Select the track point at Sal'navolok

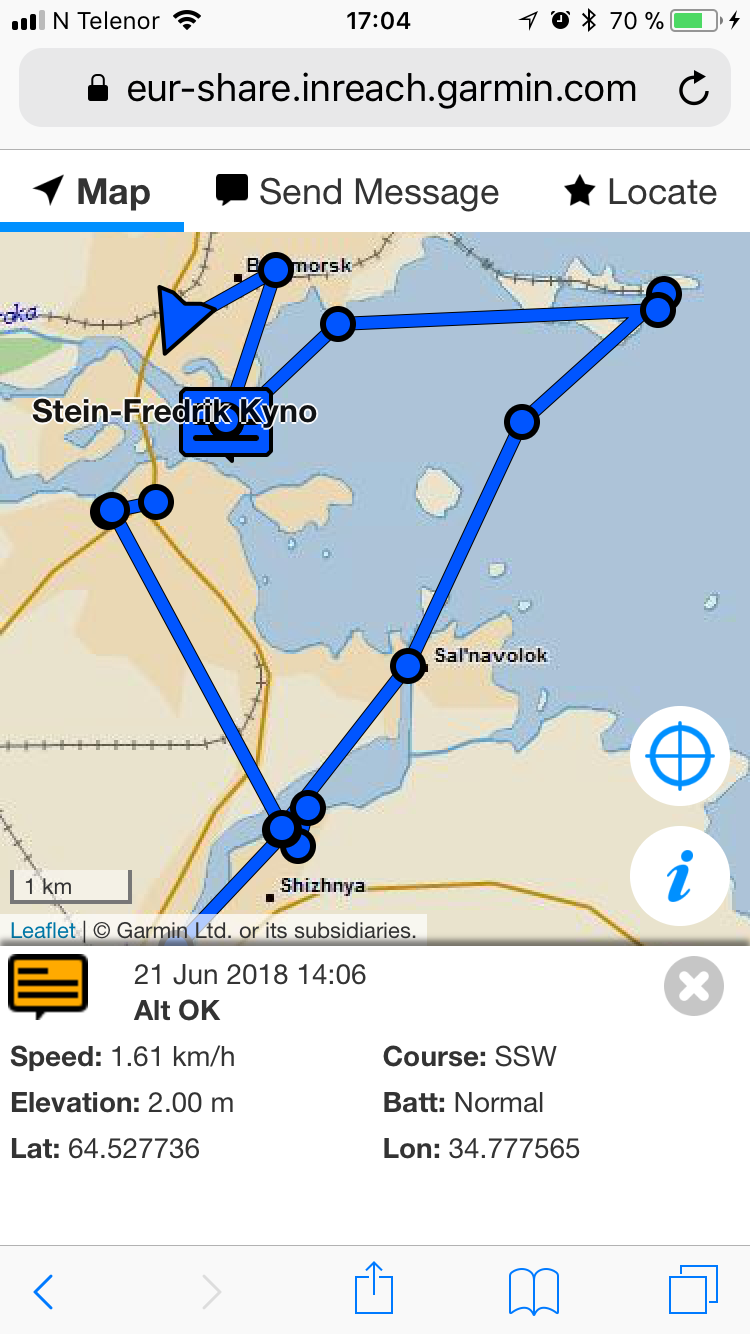(x=407, y=665)
